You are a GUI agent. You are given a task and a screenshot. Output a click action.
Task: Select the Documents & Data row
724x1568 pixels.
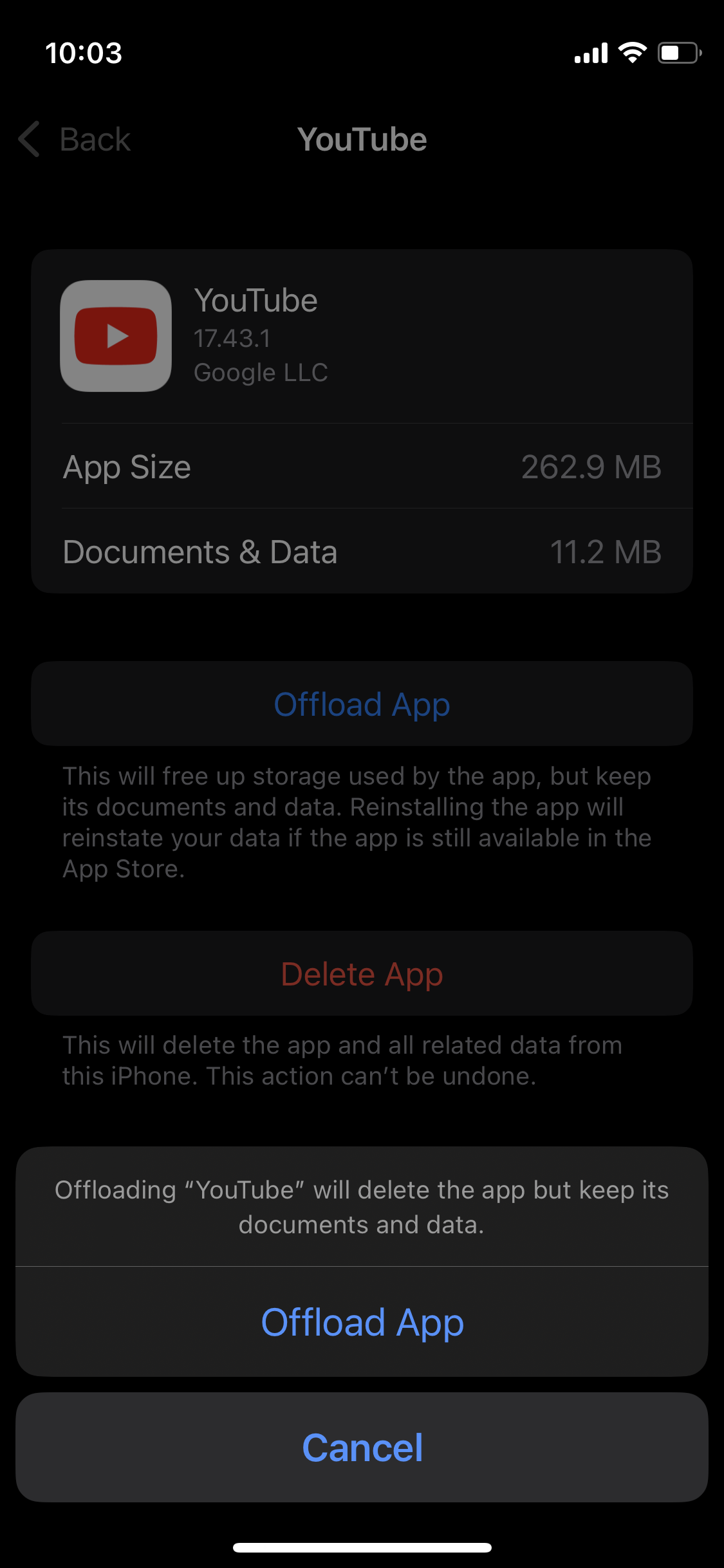coord(362,551)
